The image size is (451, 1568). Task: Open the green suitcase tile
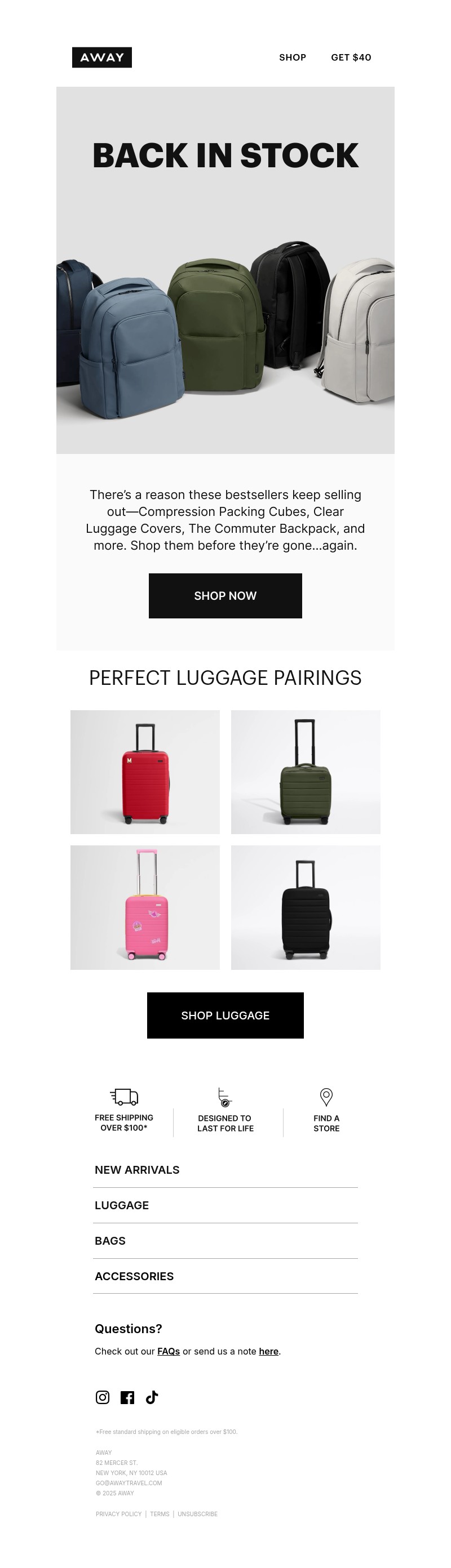click(x=306, y=771)
